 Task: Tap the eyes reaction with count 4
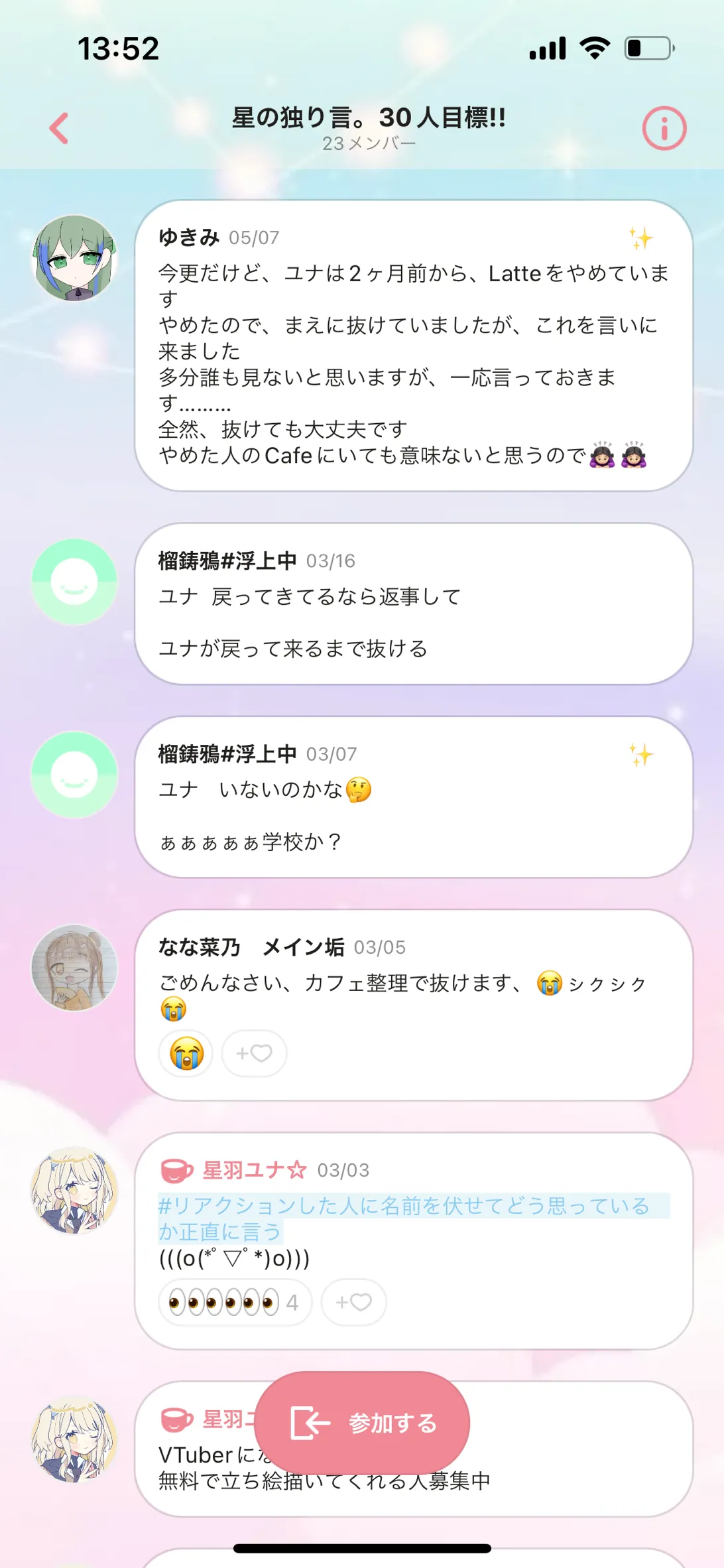click(x=235, y=1302)
